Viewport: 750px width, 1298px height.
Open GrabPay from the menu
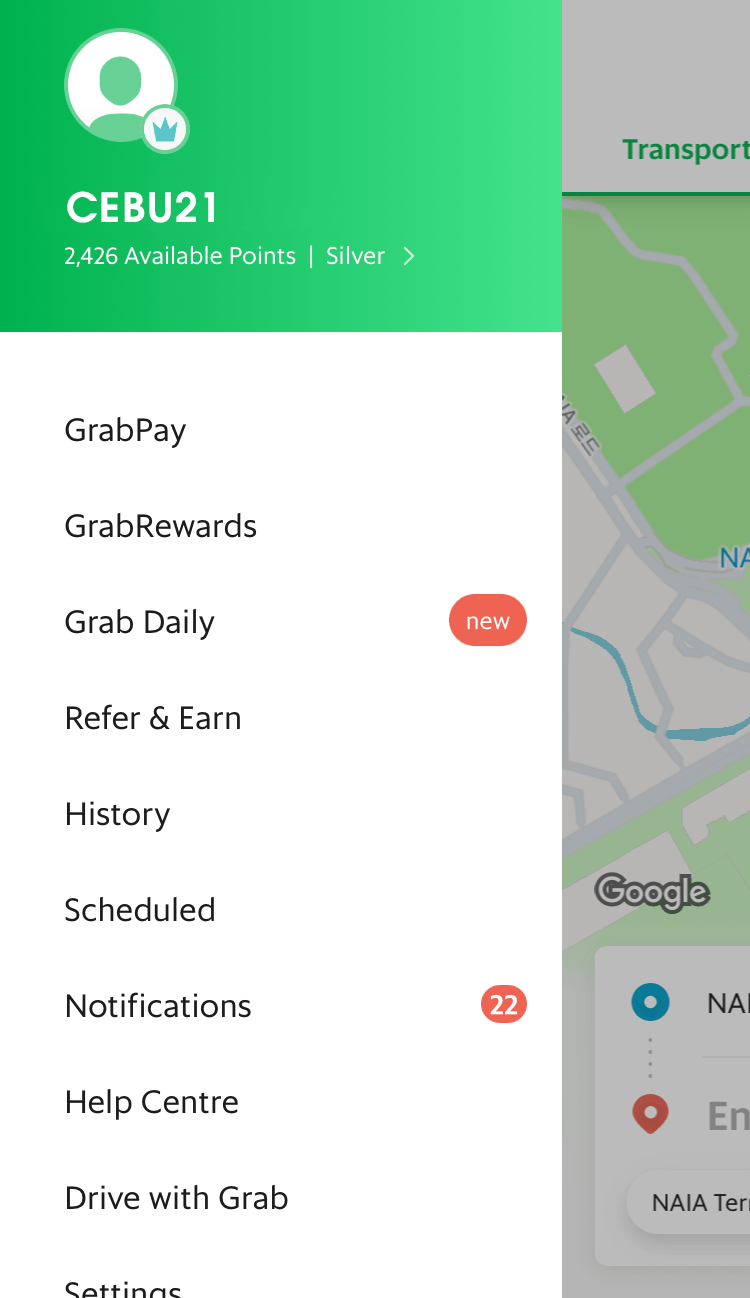[x=125, y=431]
